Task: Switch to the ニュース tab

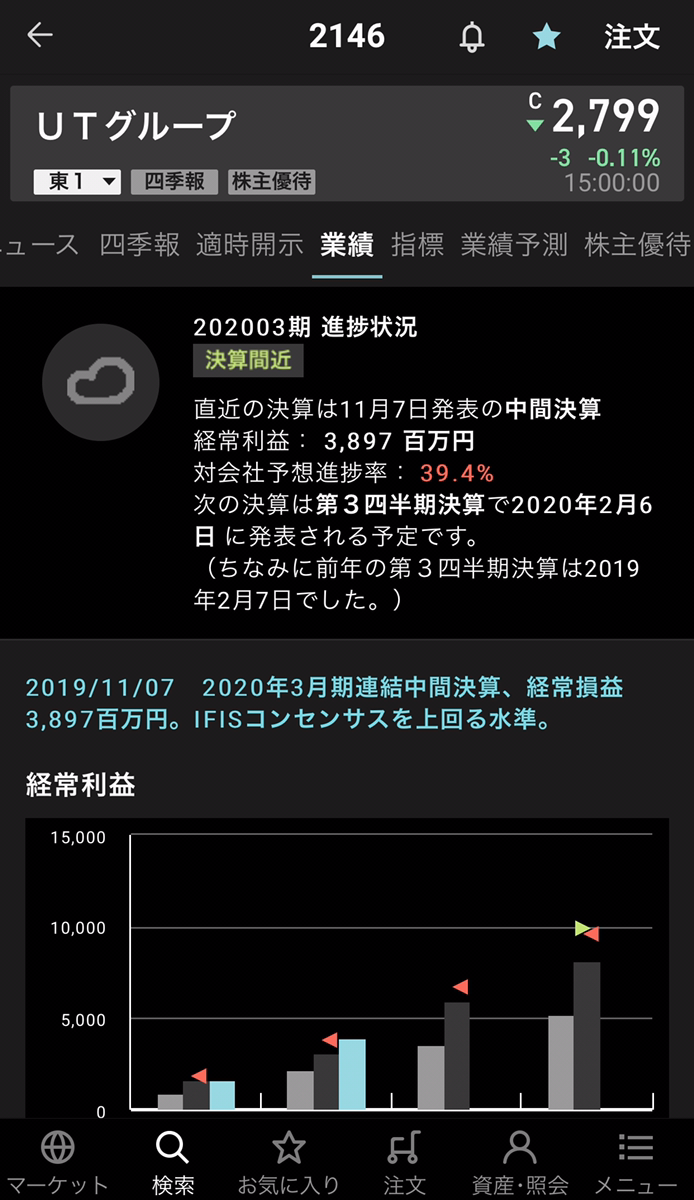Action: (x=40, y=245)
